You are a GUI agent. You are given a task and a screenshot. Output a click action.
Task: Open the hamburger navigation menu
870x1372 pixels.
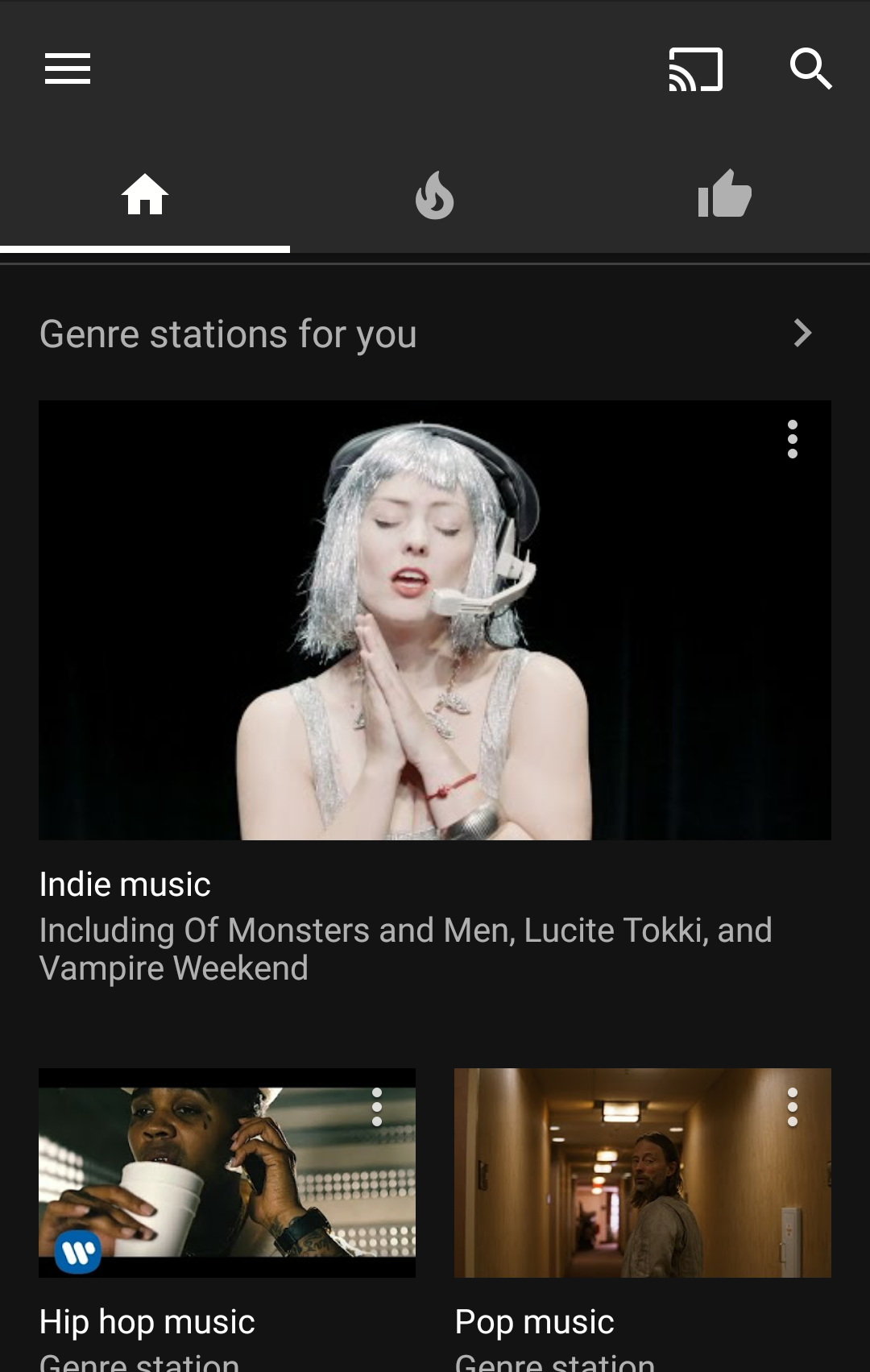pos(68,68)
